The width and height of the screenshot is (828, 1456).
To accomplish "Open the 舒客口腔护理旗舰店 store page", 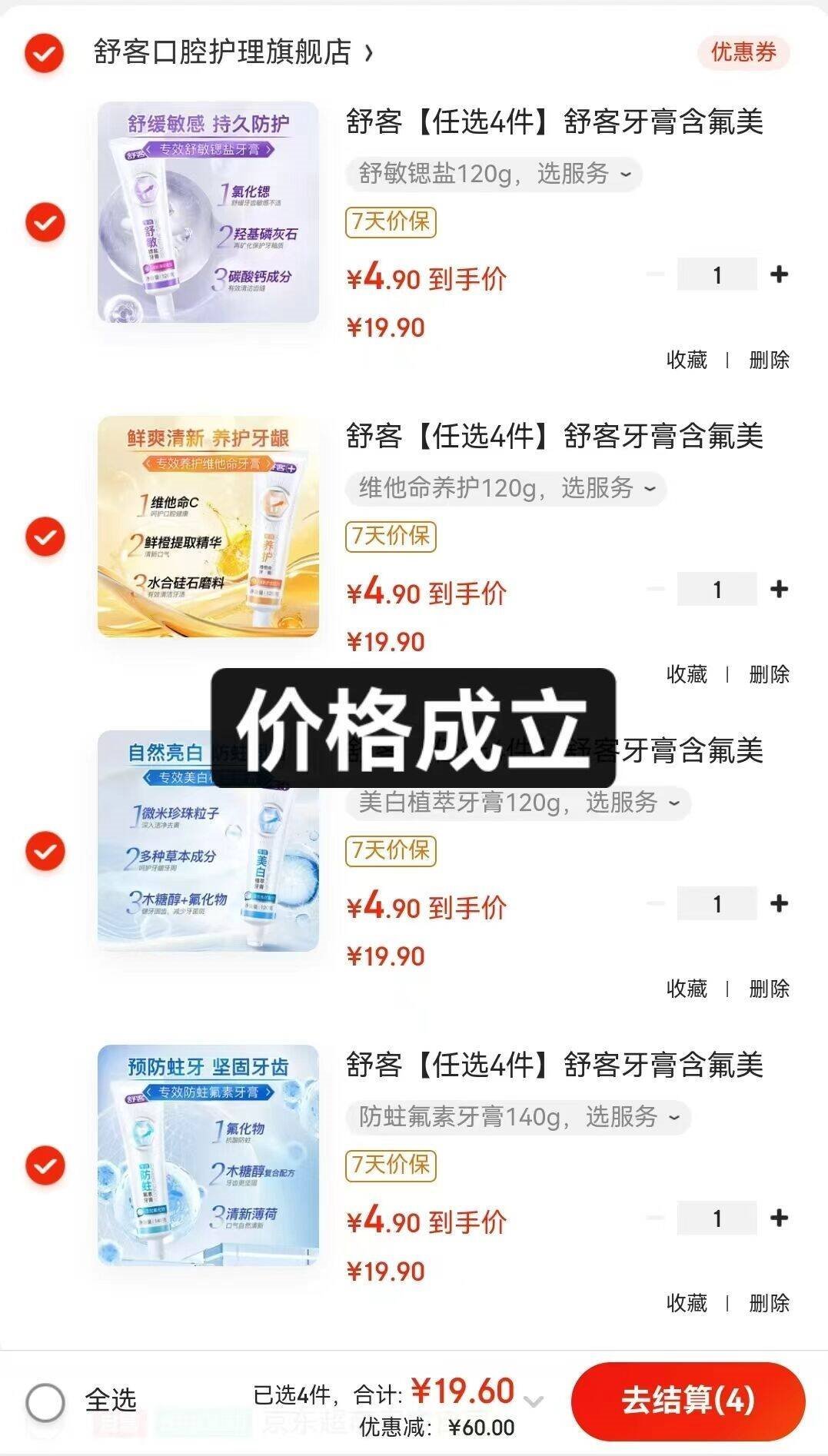I will 231,52.
